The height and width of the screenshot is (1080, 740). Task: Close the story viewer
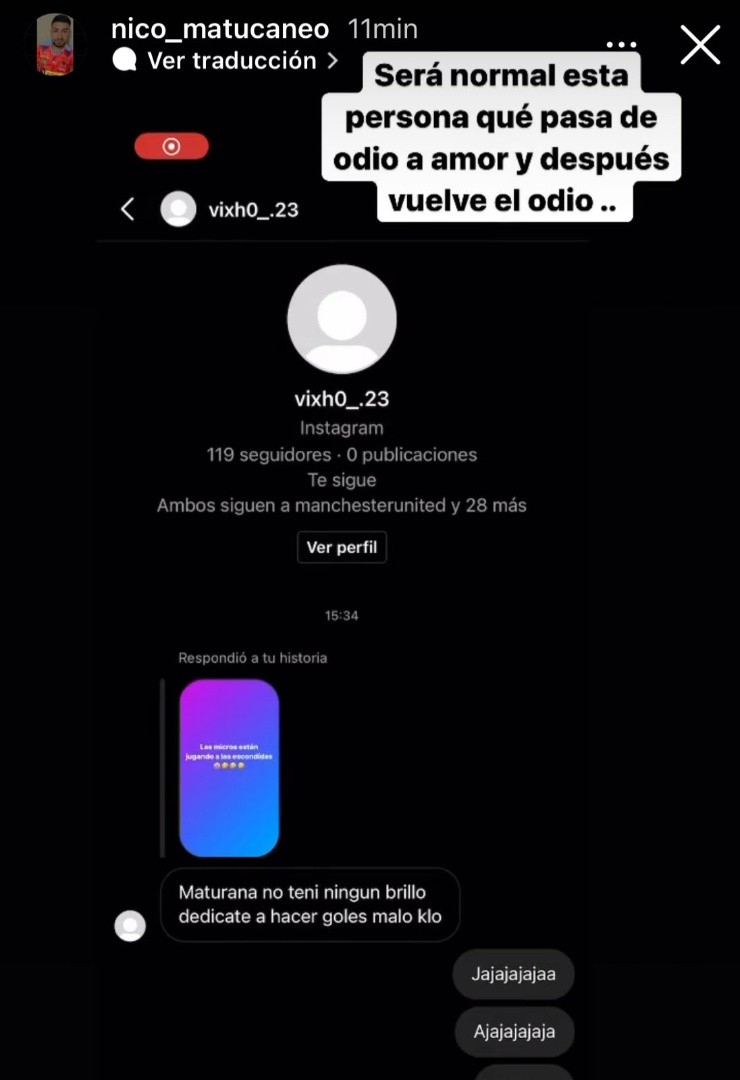tap(700, 45)
